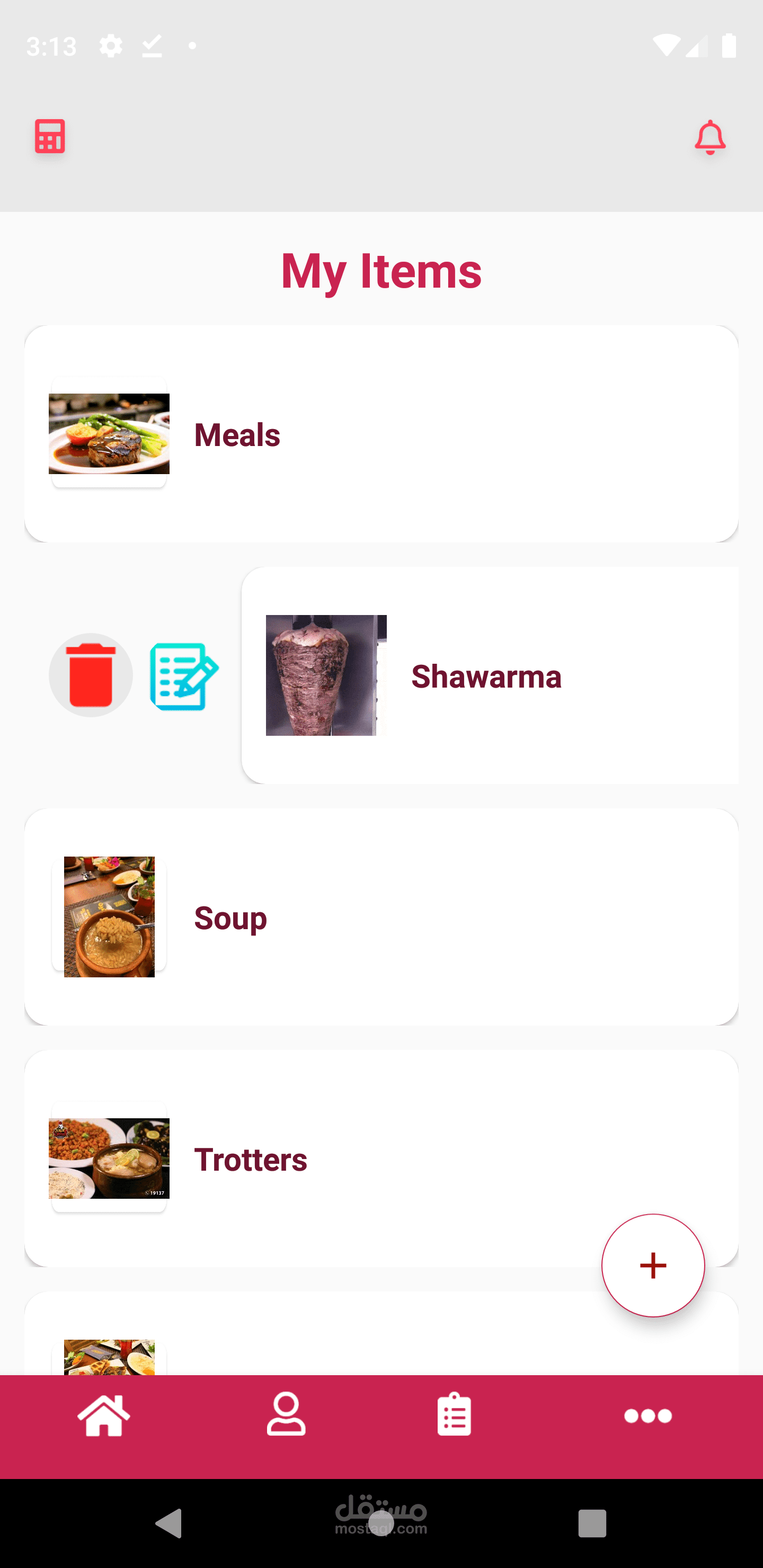The width and height of the screenshot is (763, 1568).
Task: Select the Shawarma card
Action: [490, 675]
